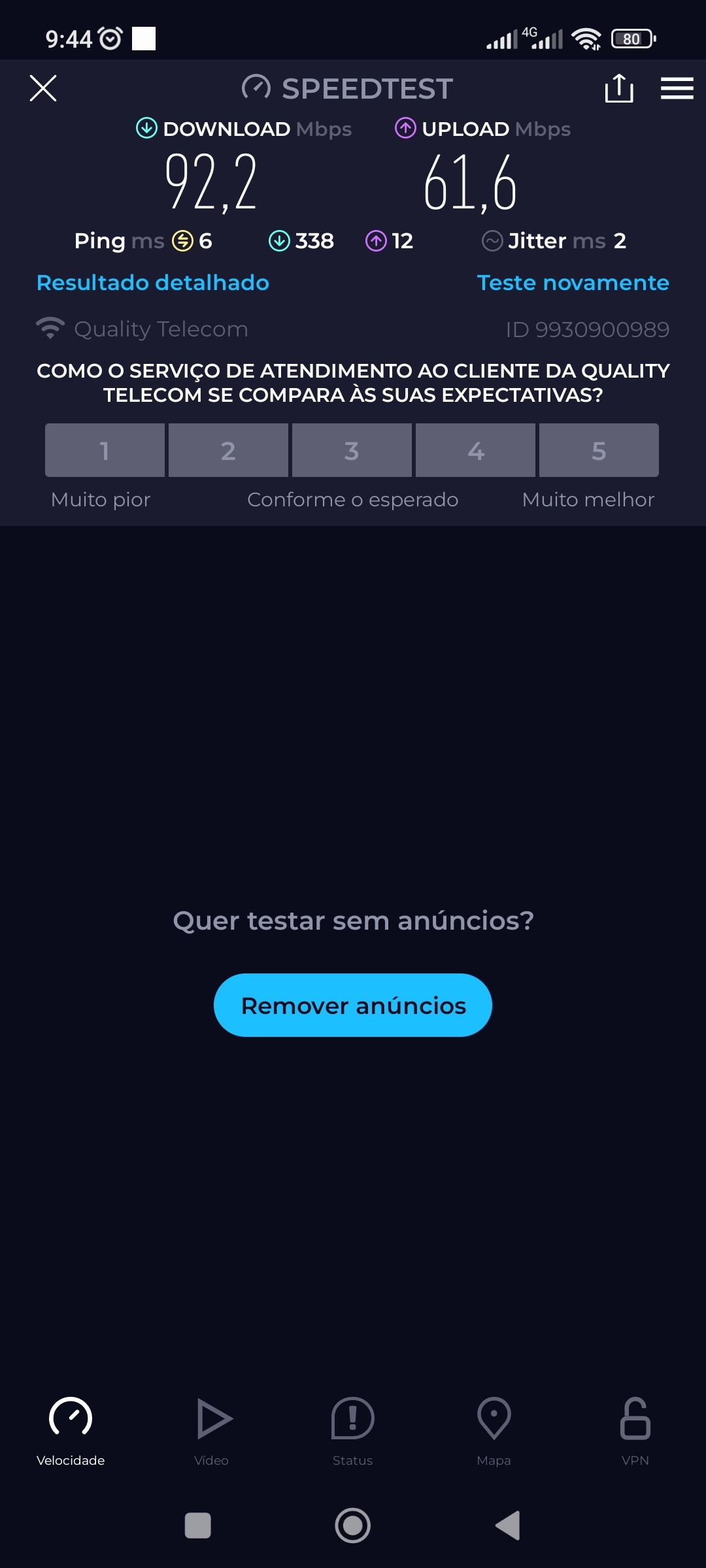Go back with the system back button
The image size is (706, 1568).
pyautogui.click(x=509, y=1526)
